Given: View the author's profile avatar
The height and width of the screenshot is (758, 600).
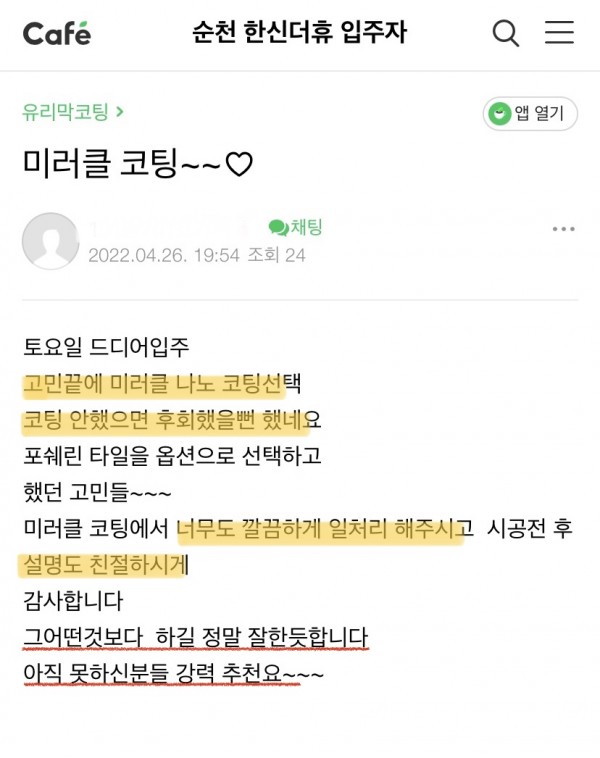Looking at the screenshot, I should click(50, 241).
